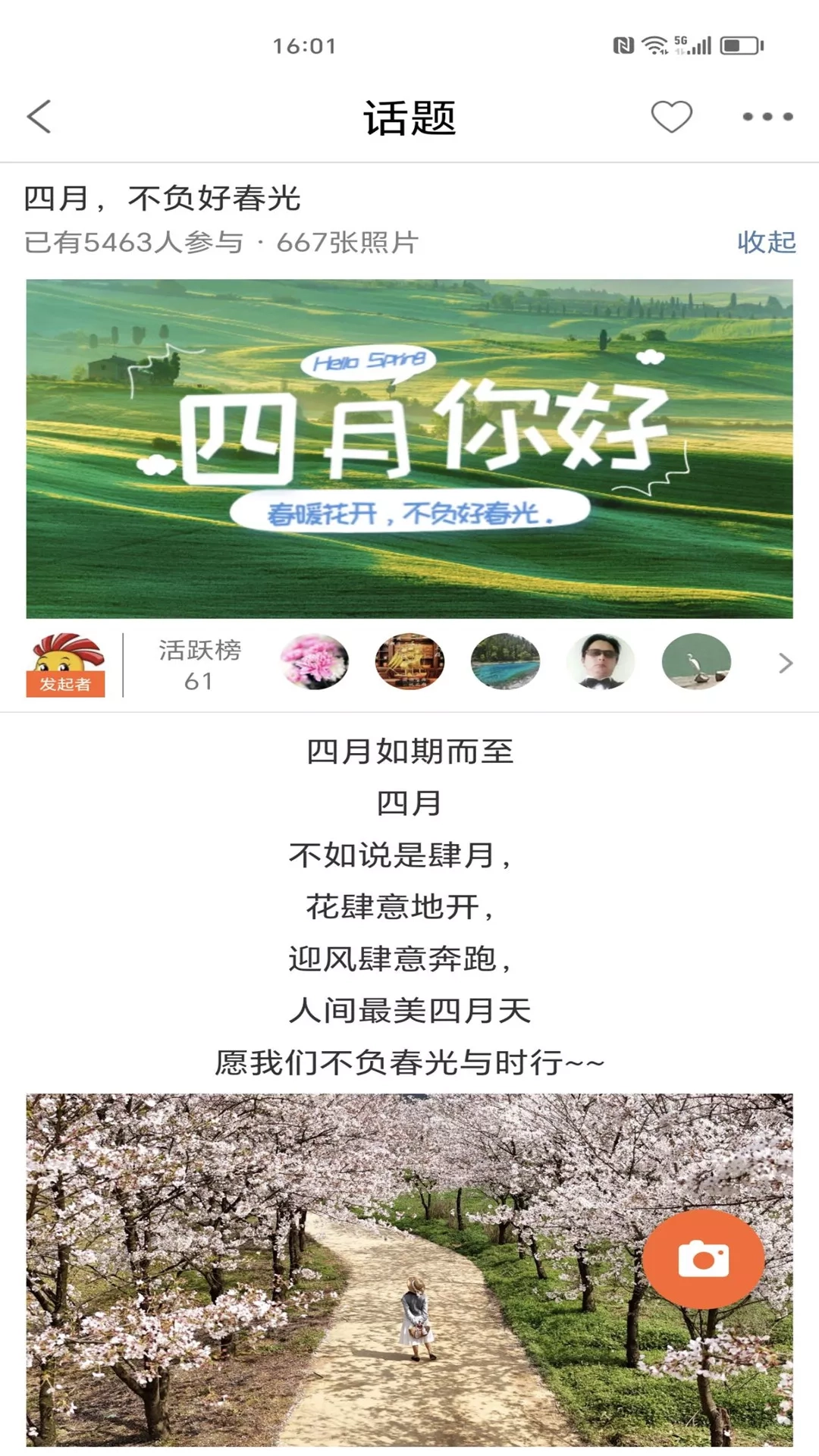
Task: Open the user with sunglasses man avatar
Action: pos(601,662)
